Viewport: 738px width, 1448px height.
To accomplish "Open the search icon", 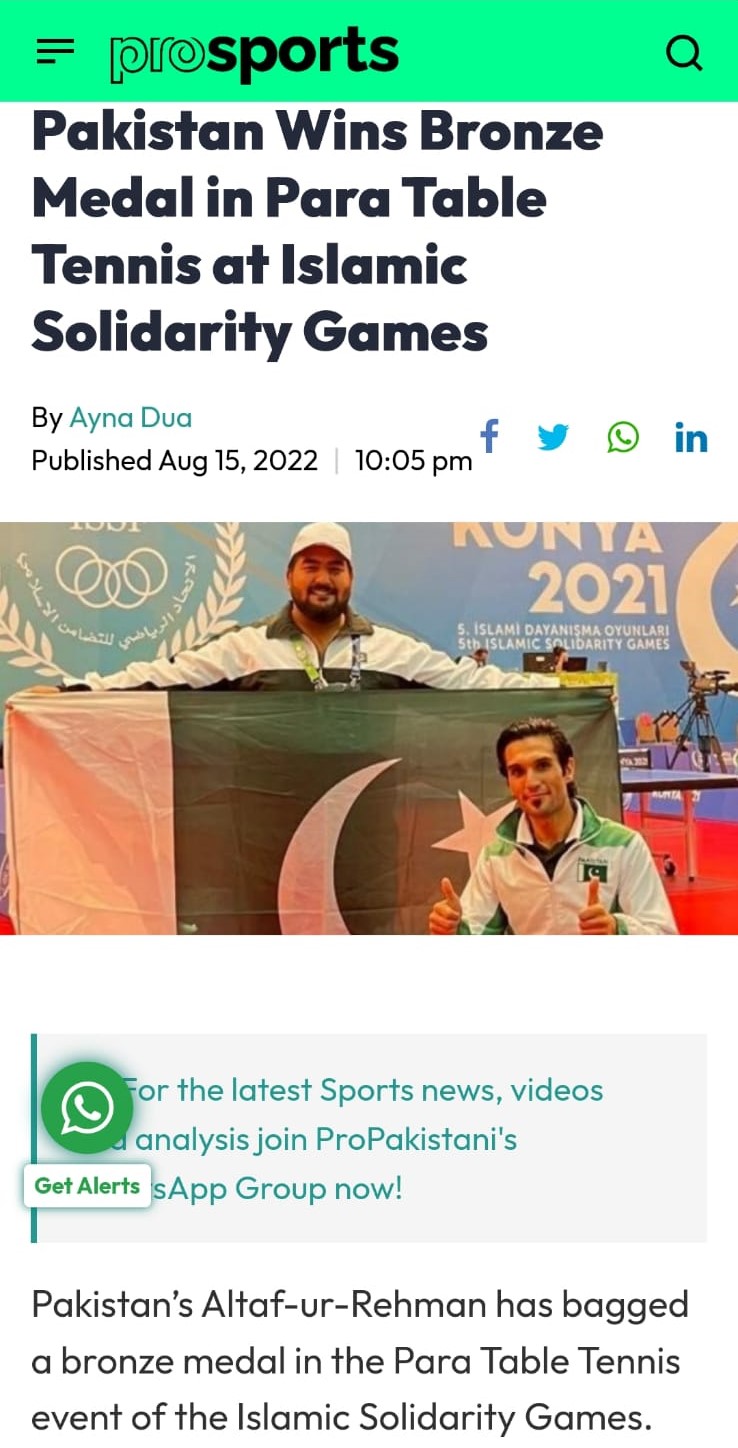I will tap(684, 52).
